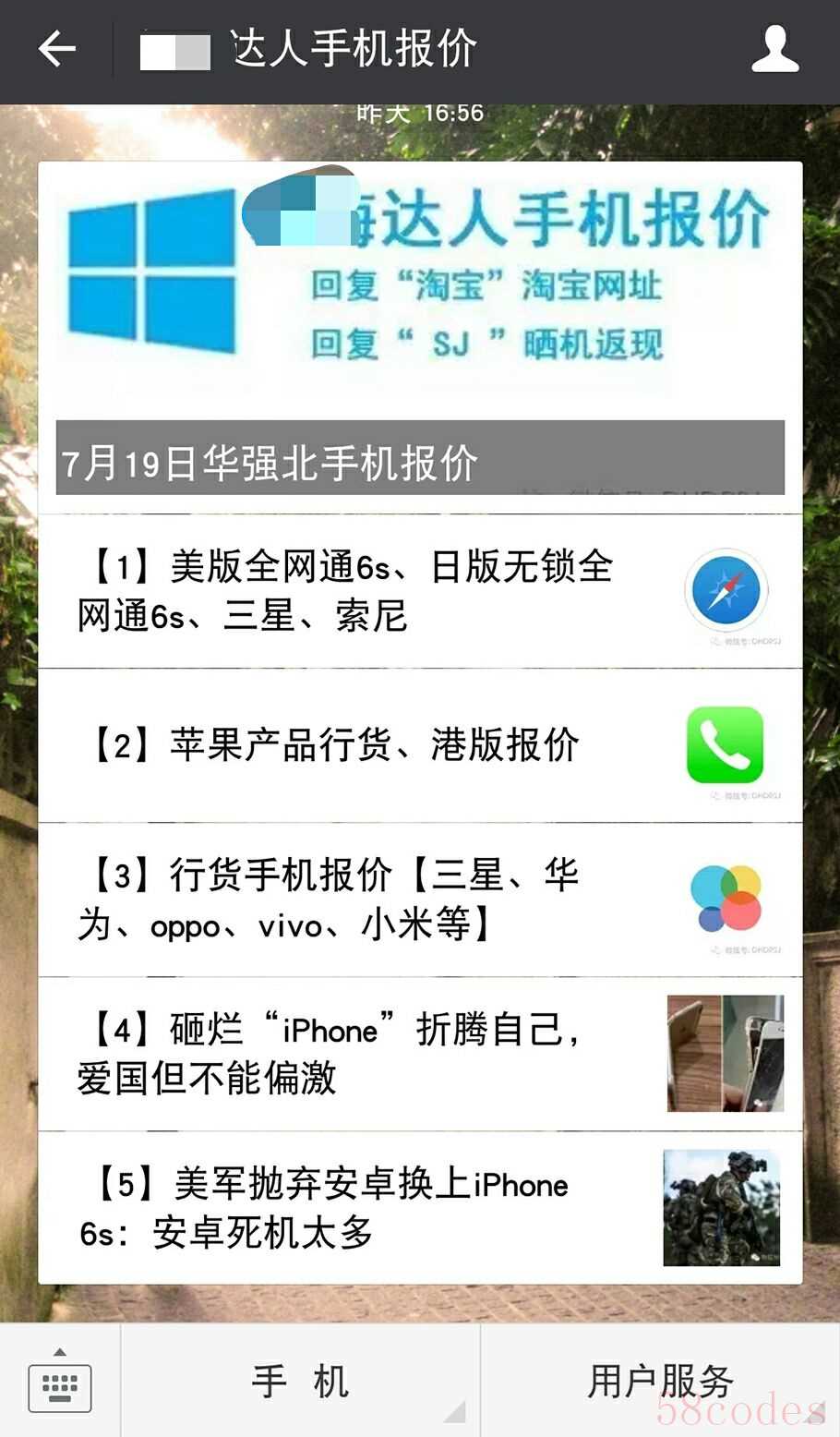Switch to keyboard input mode
Screen dimensions: 840x1437
[60, 1382]
